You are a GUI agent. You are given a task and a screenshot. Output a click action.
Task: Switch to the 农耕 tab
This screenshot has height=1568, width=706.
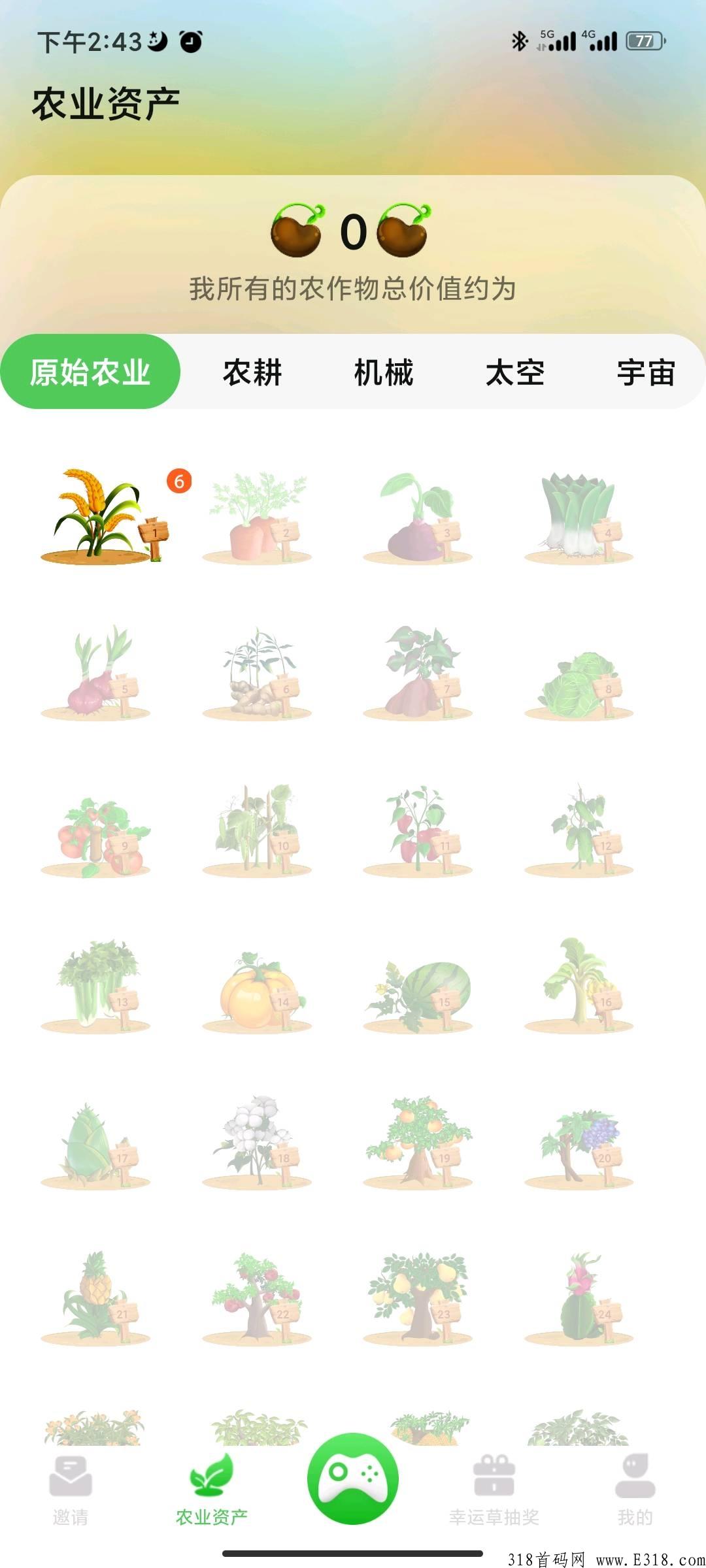pos(252,372)
